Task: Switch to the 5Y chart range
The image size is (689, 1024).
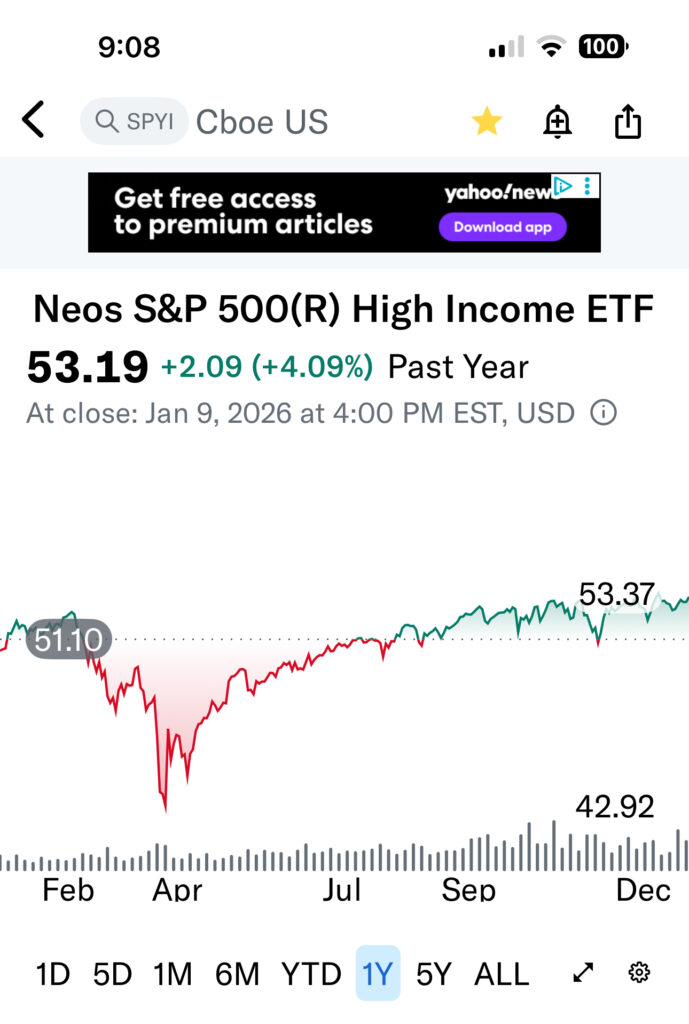Action: 434,973
